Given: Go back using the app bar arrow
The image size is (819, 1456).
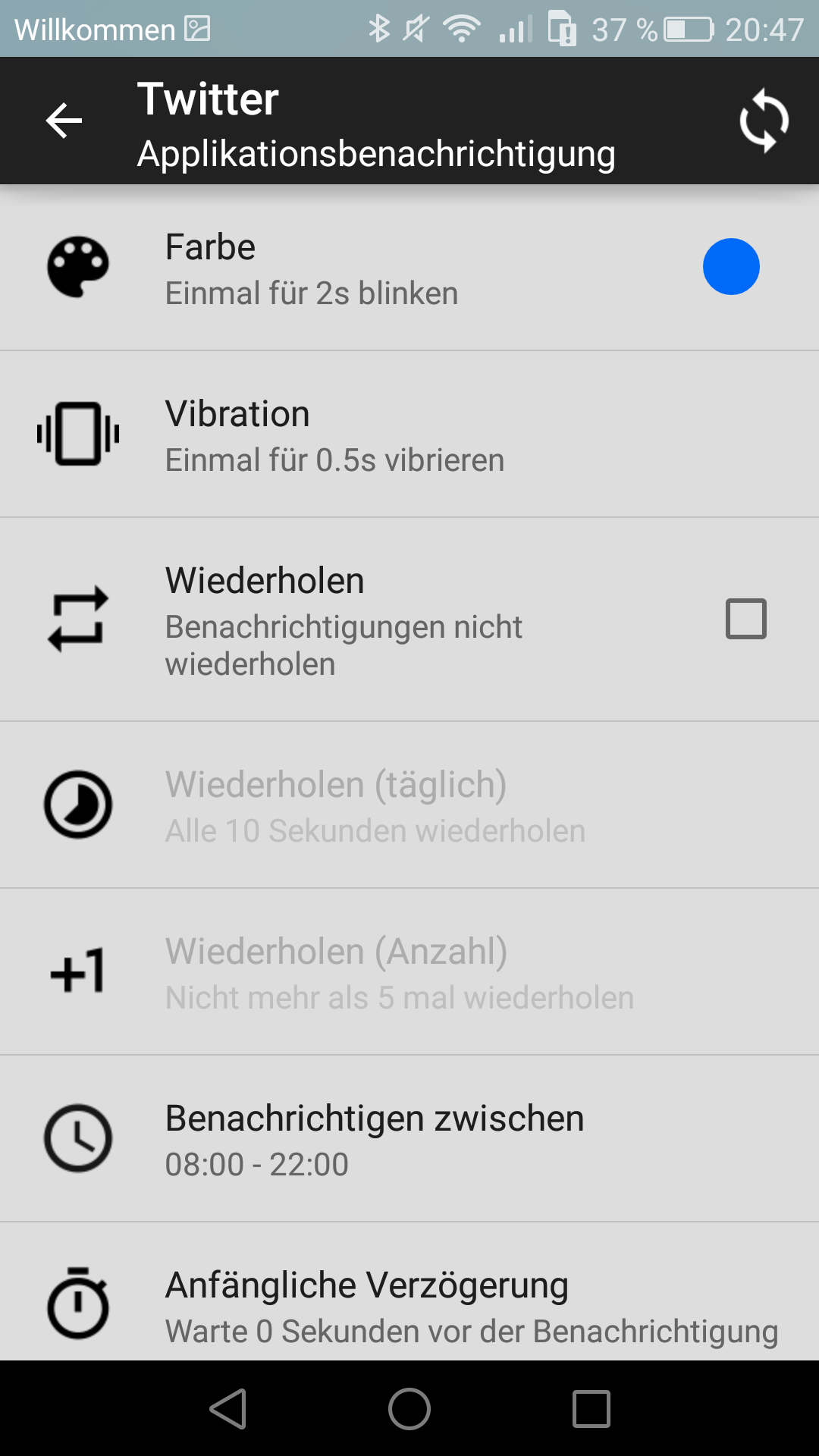Looking at the screenshot, I should (64, 121).
